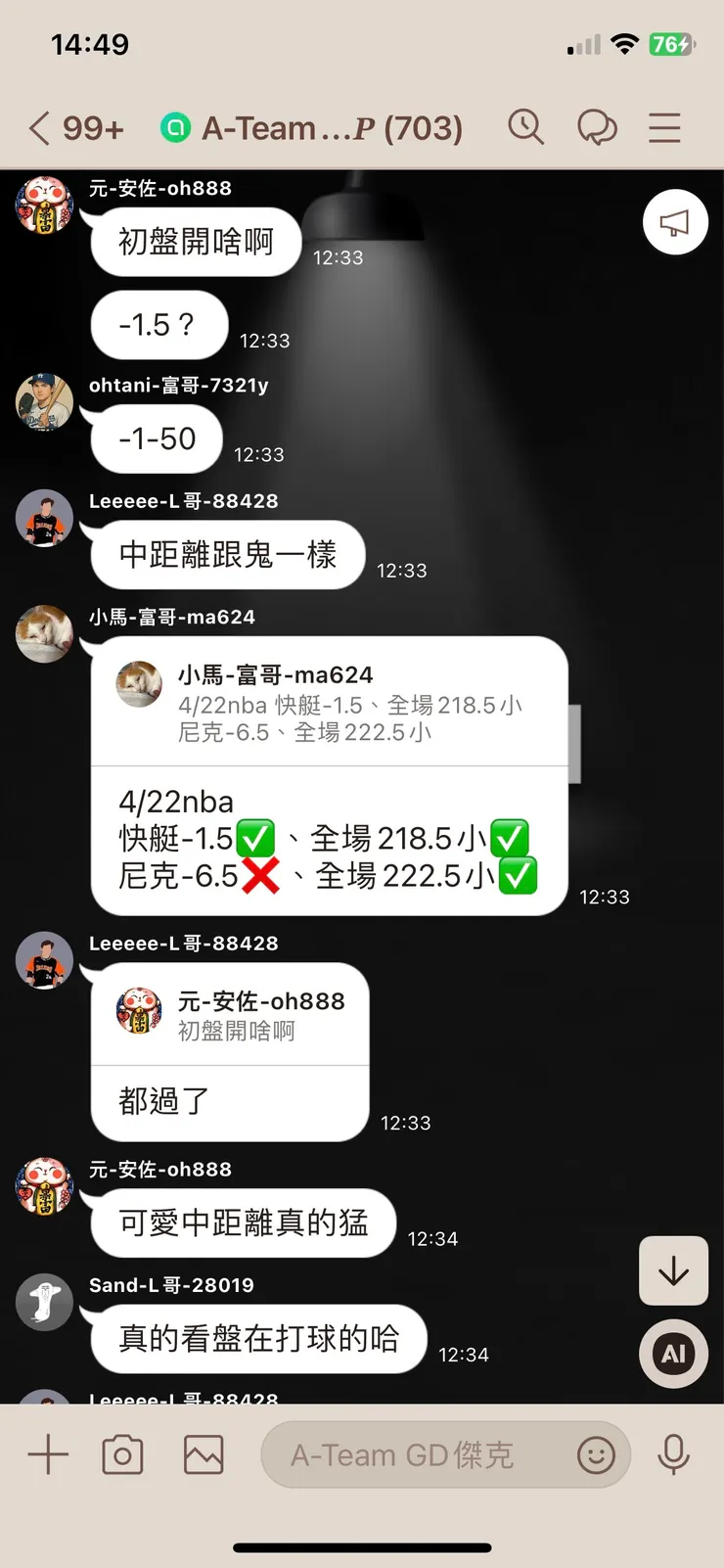Open the emoji sticker icon in input bar
The width and height of the screenshot is (724, 1568).
pyautogui.click(x=598, y=1456)
